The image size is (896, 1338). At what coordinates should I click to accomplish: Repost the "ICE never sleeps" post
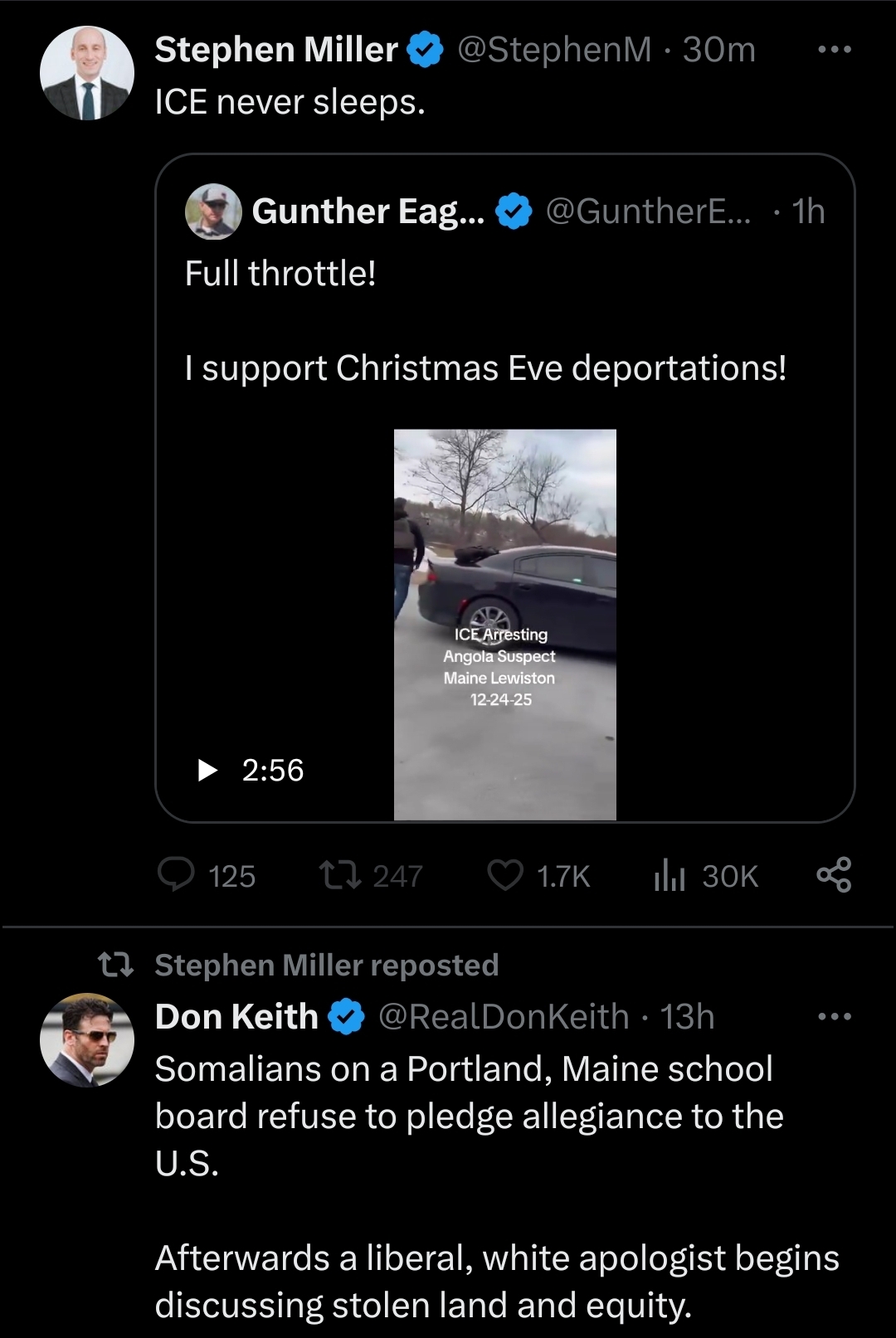point(340,875)
